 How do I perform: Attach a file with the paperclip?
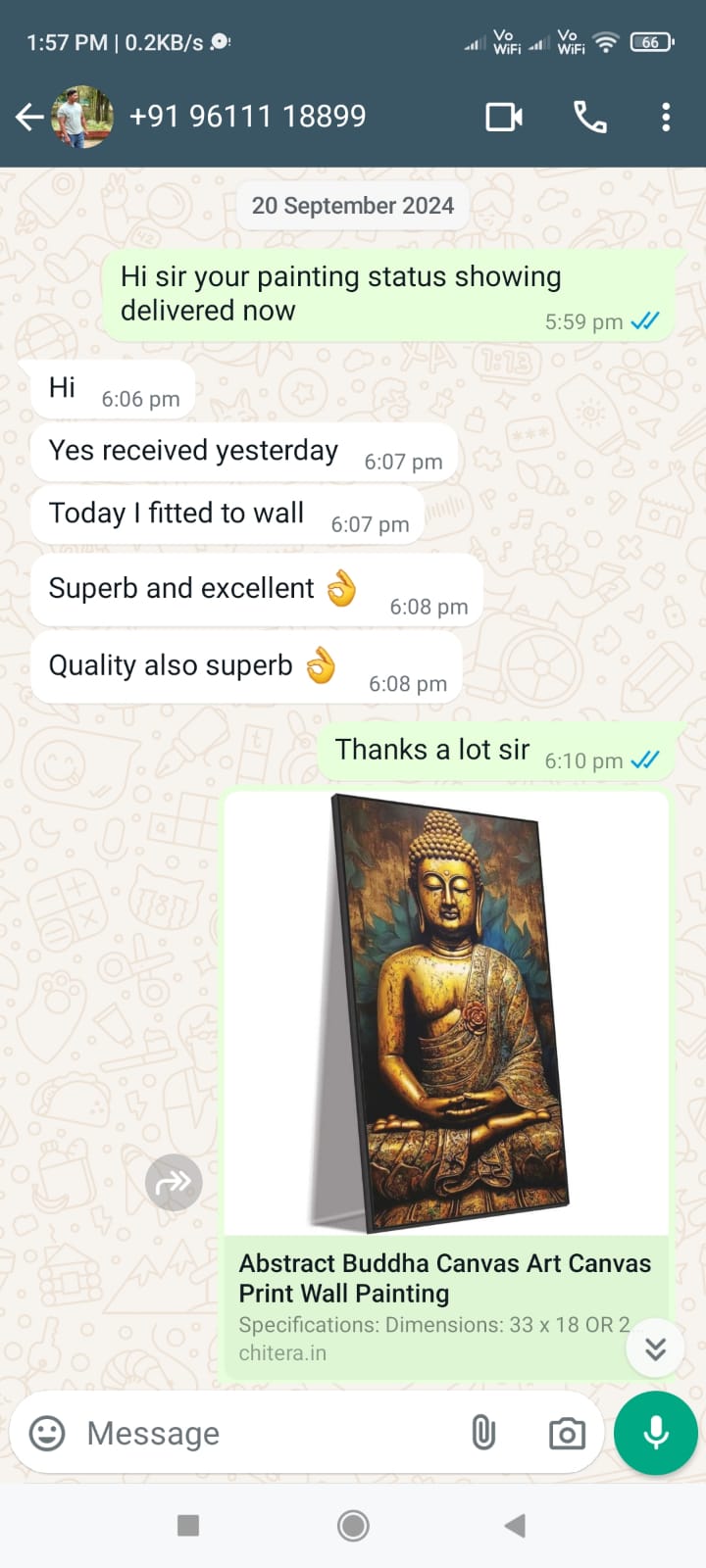point(483,1433)
